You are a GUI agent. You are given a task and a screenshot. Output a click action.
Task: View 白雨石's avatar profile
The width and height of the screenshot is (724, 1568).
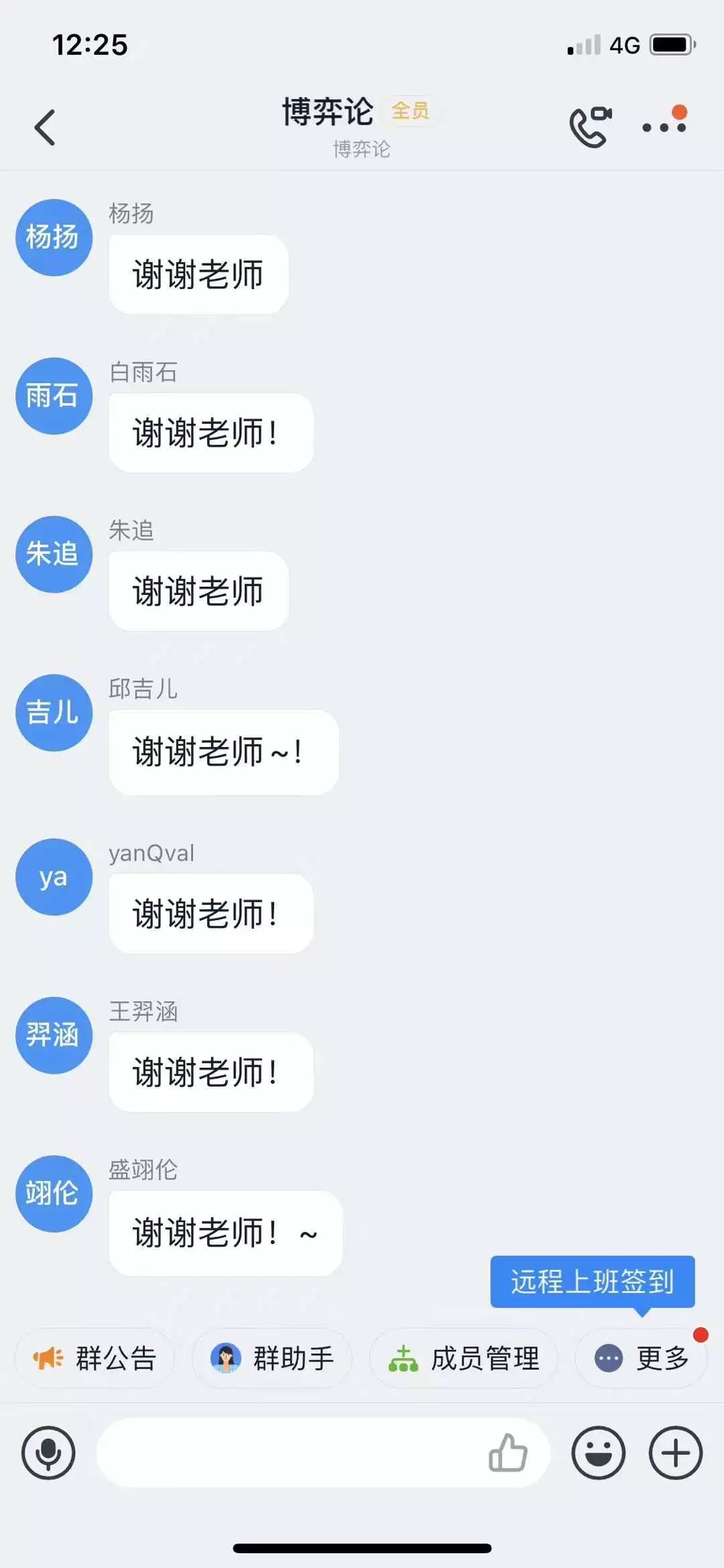tap(54, 396)
